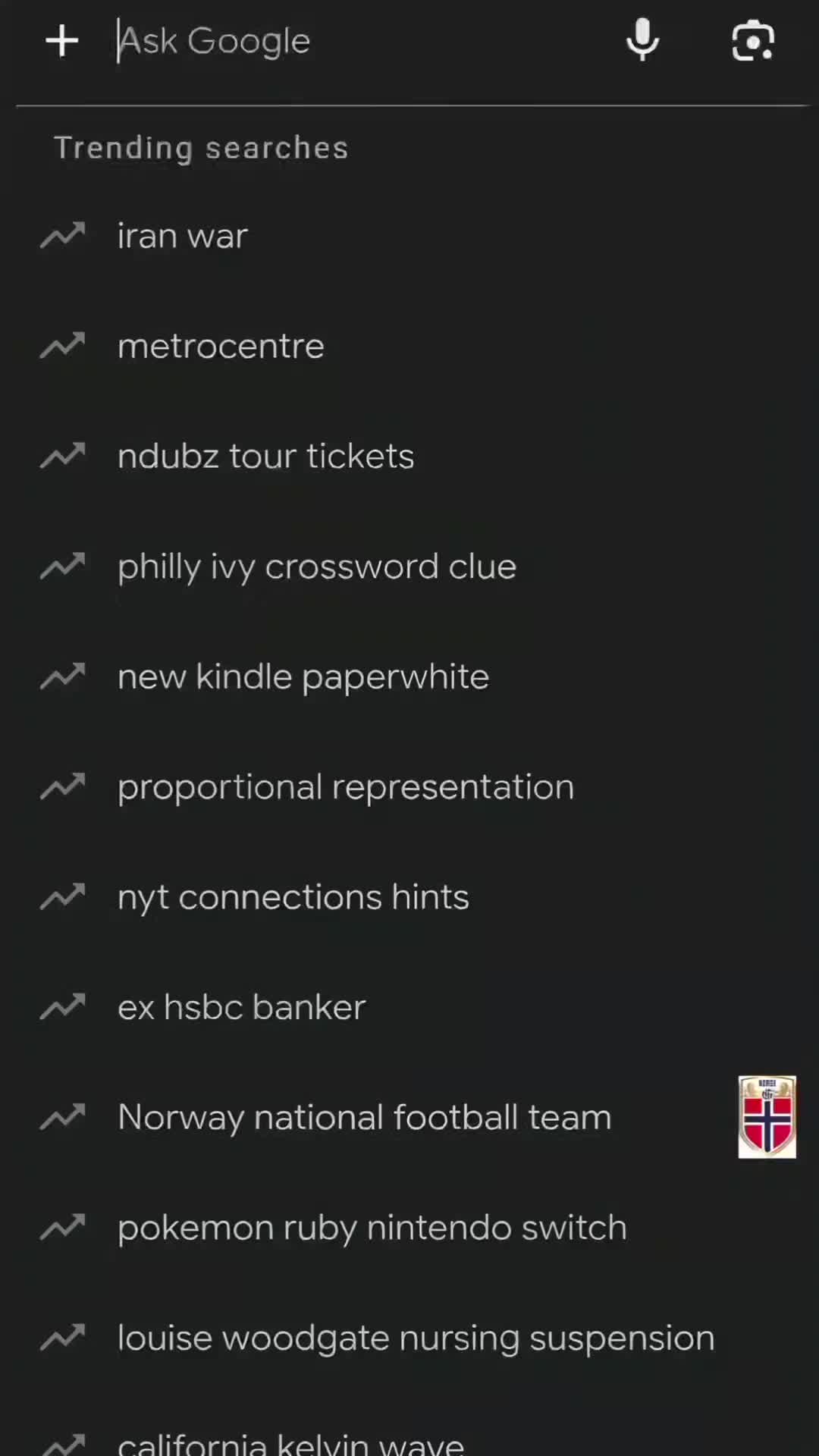The height and width of the screenshot is (1456, 819).
Task: Open proportional representation trending search
Action: click(409, 787)
